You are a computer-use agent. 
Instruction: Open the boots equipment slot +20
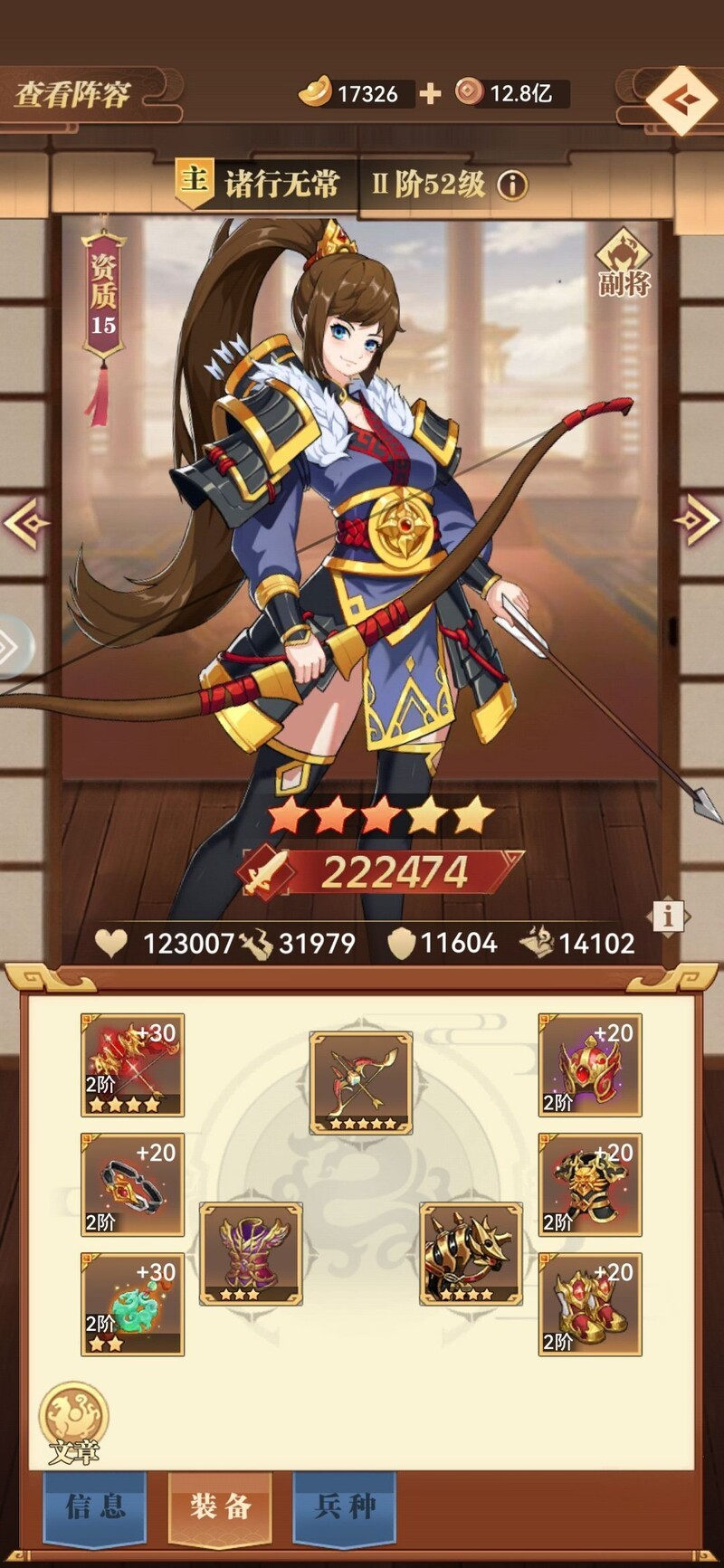click(x=590, y=1304)
